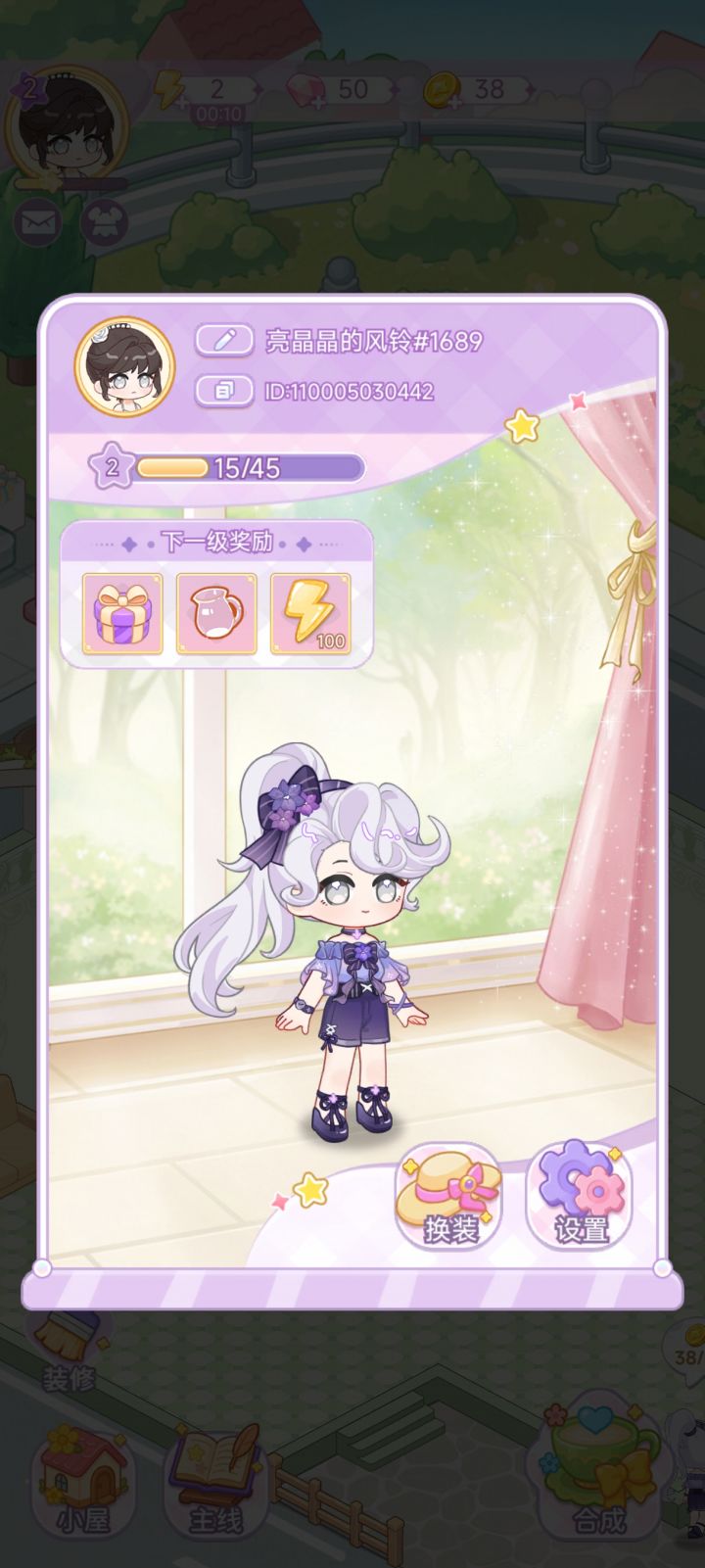This screenshot has height=1568, width=705.
Task: View the lightning energy 100 reward
Action: pyautogui.click(x=310, y=614)
